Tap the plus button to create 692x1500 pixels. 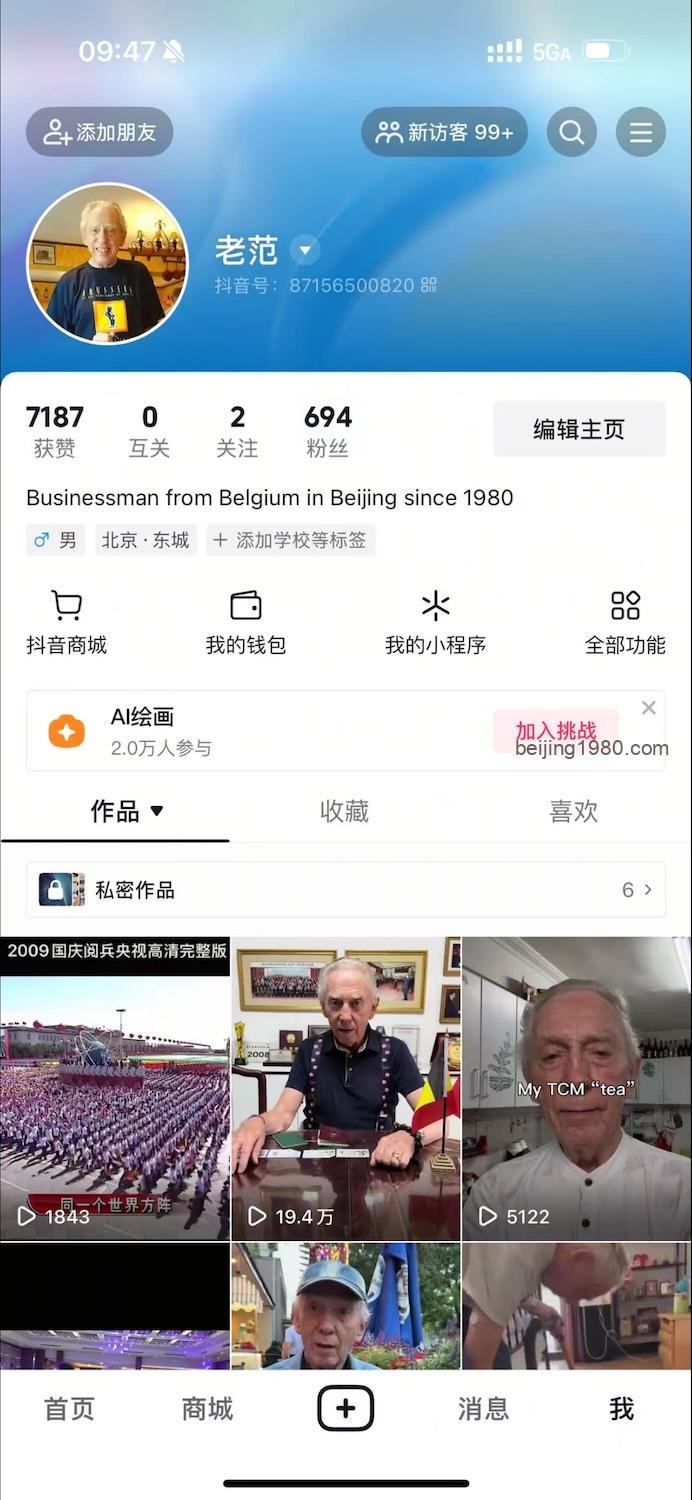point(346,1409)
